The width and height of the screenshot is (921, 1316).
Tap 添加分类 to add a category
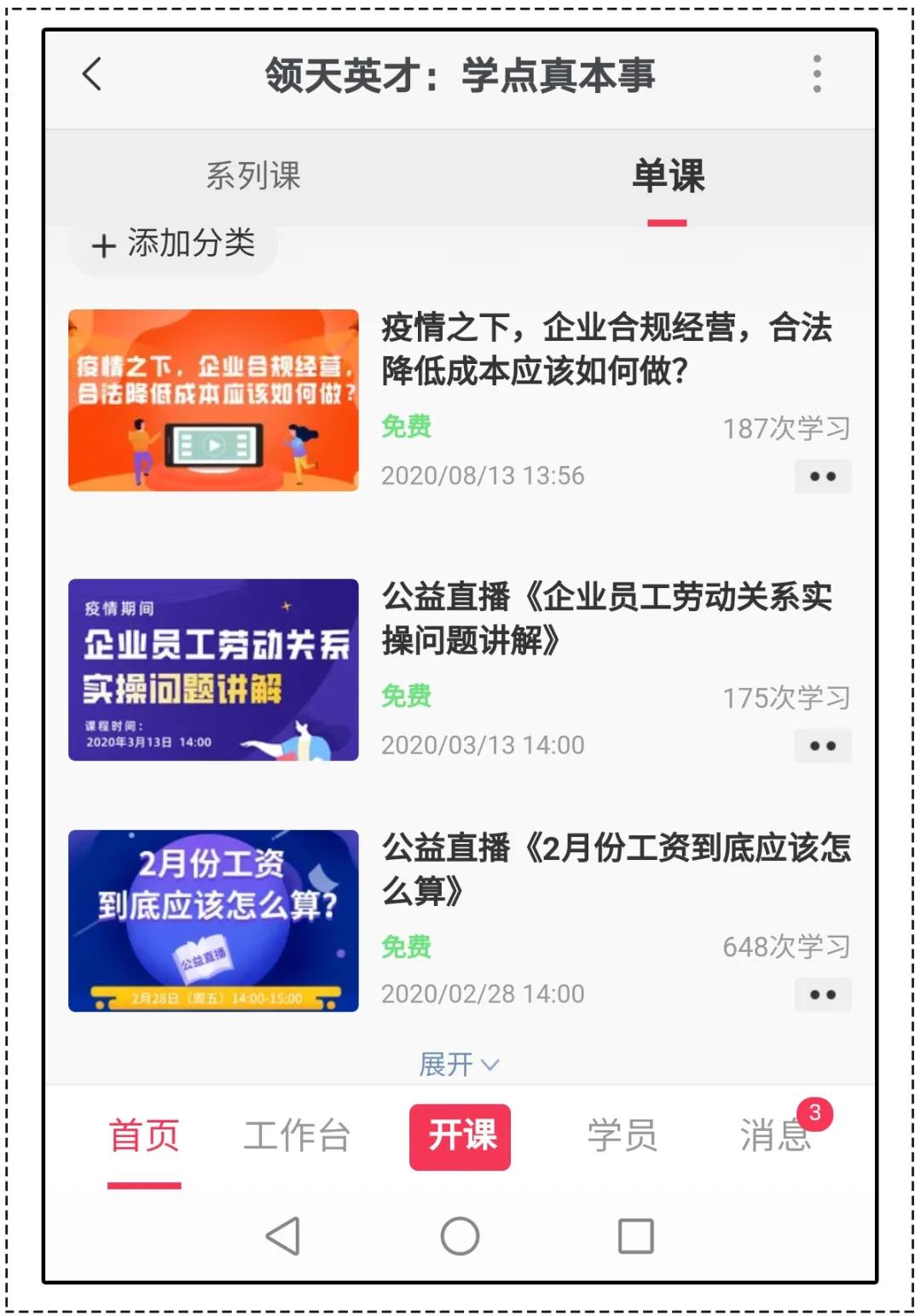pos(169,245)
